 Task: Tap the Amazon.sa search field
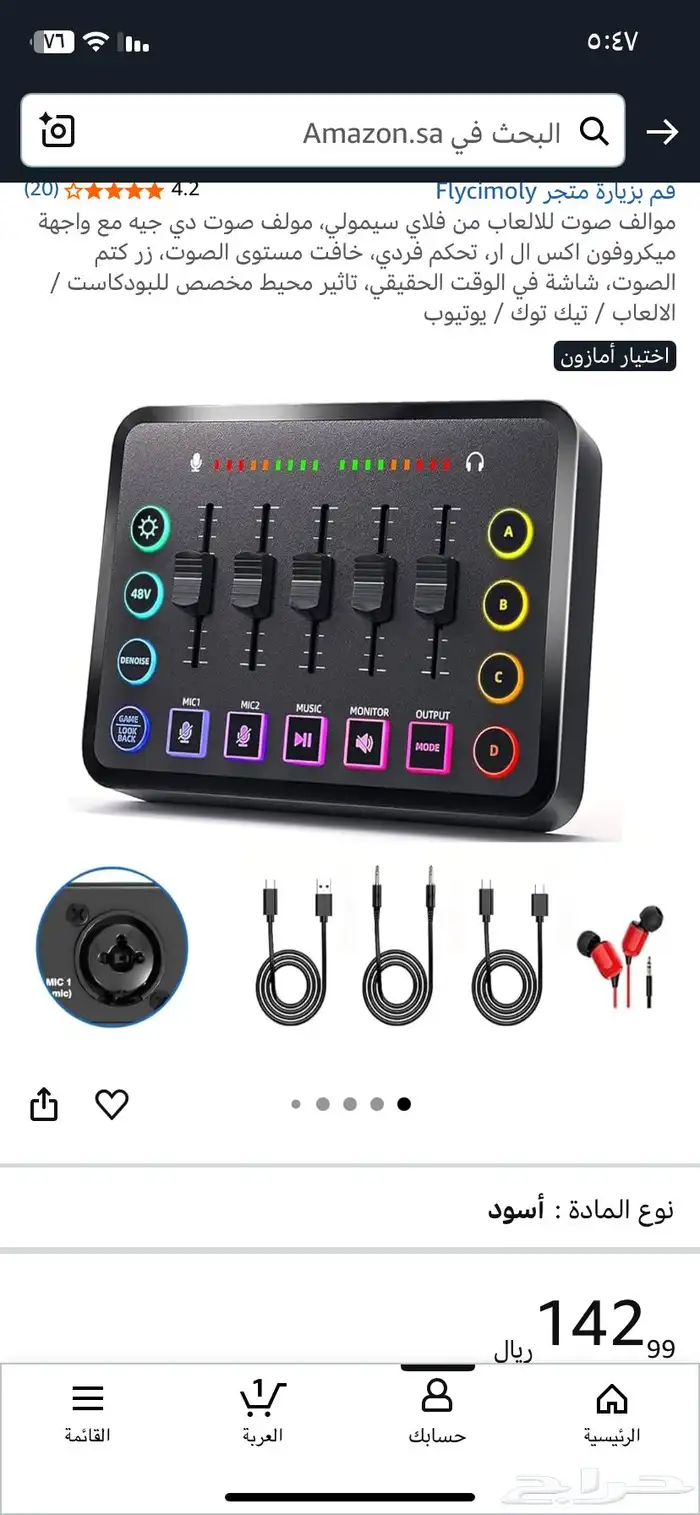coord(330,132)
